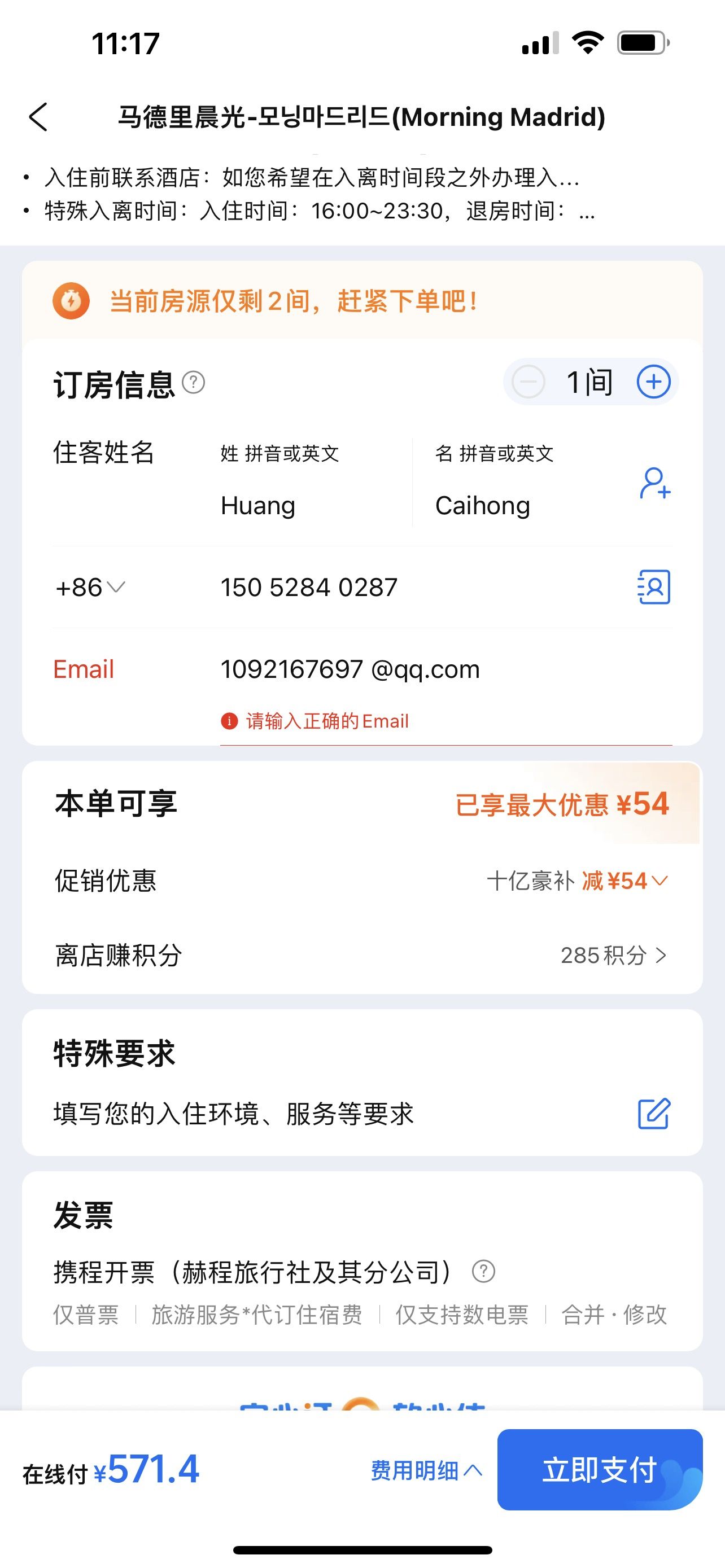Open the +86 country code dropdown
This screenshot has height=1568, width=725.
pyautogui.click(x=90, y=588)
